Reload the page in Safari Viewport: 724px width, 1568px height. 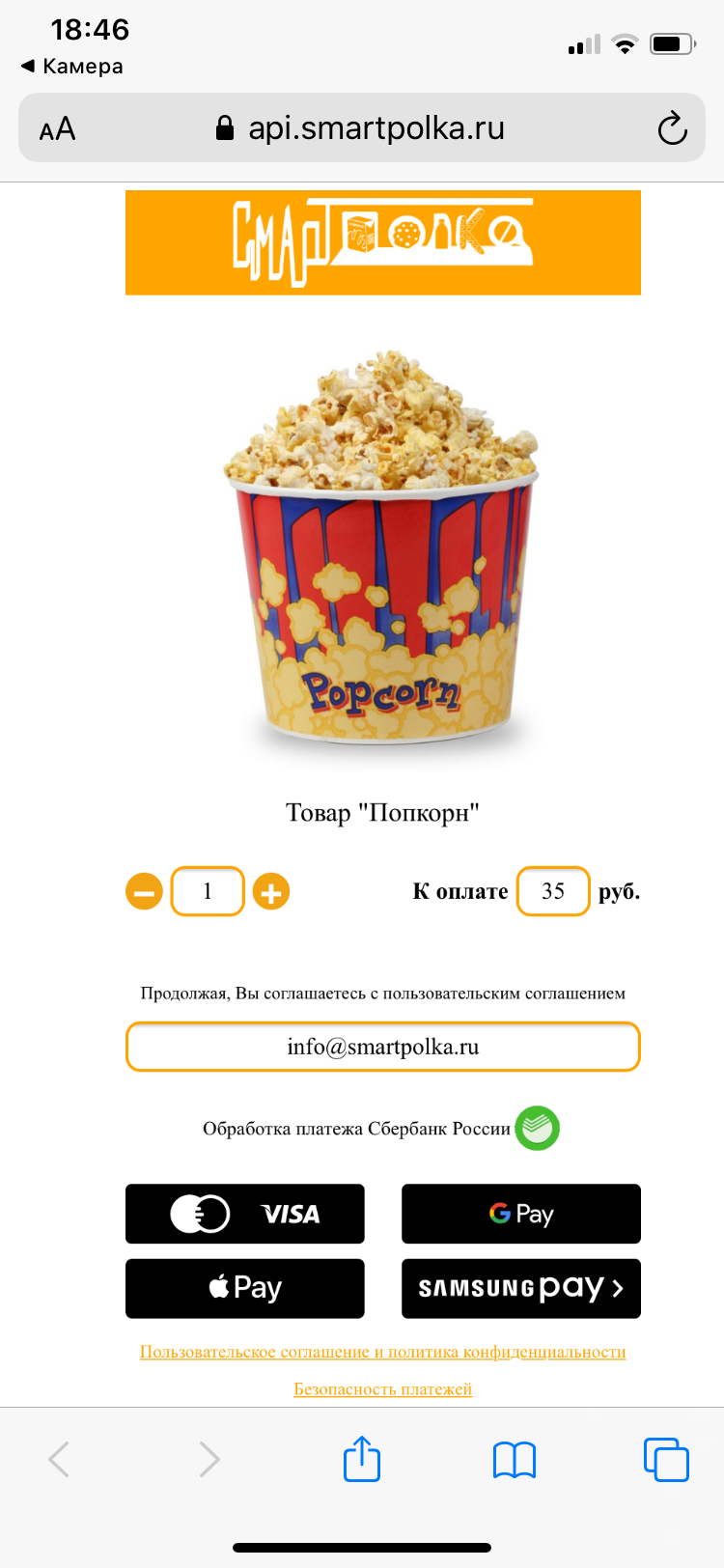(672, 128)
